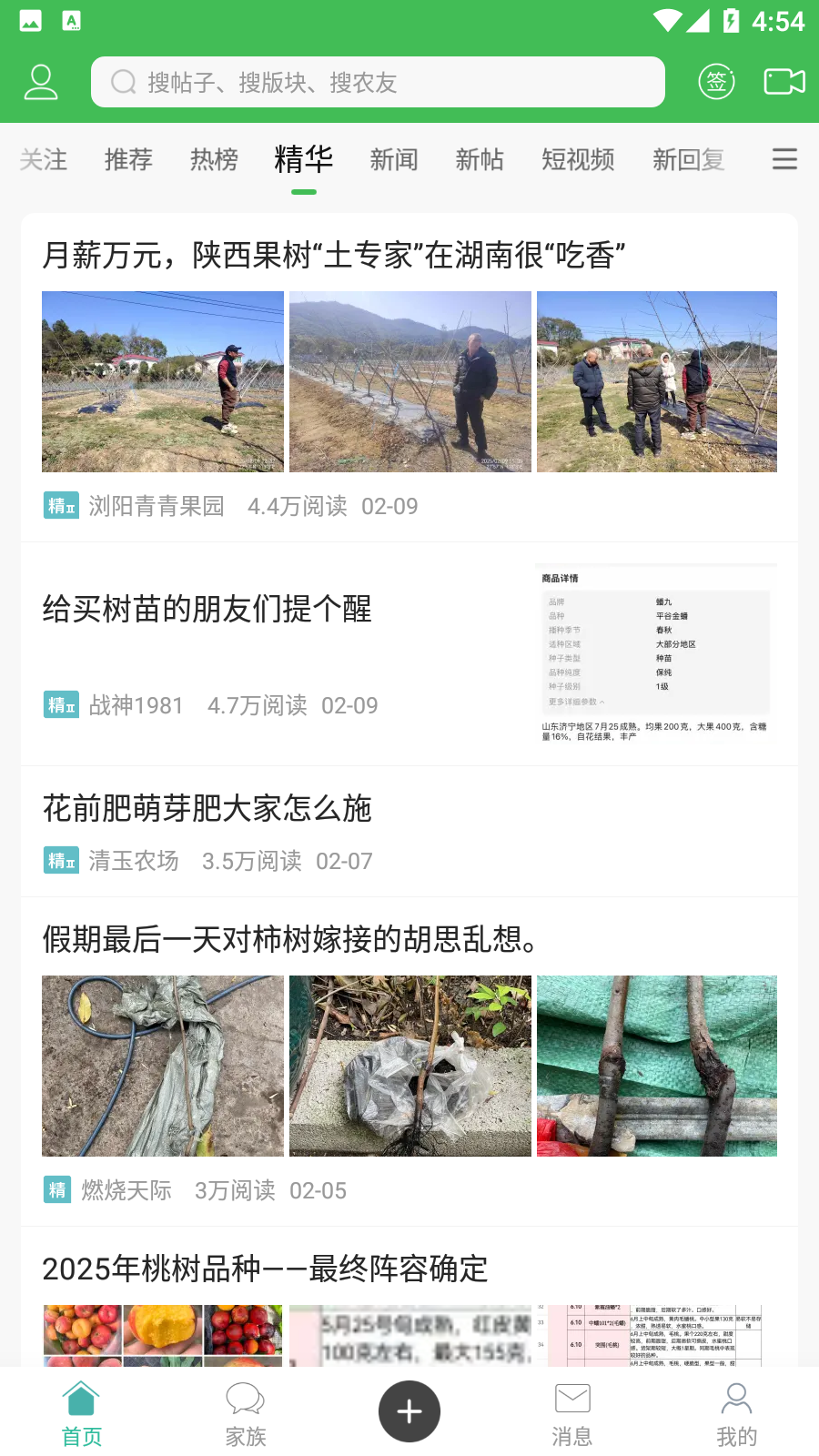
Task: Switch to the 新帖 tab
Action: (480, 159)
